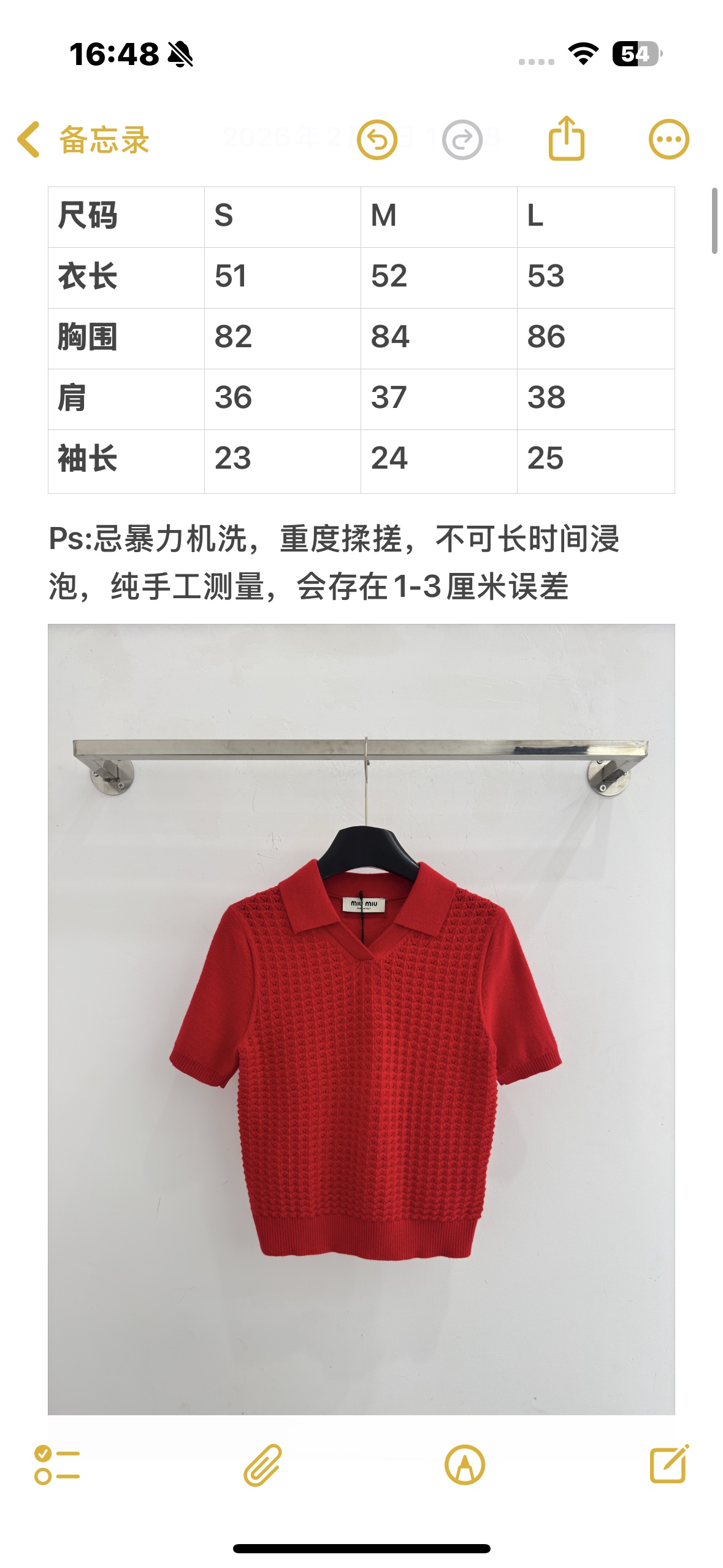Add a checklist to the note
The height and width of the screenshot is (1568, 723).
coord(57,1465)
